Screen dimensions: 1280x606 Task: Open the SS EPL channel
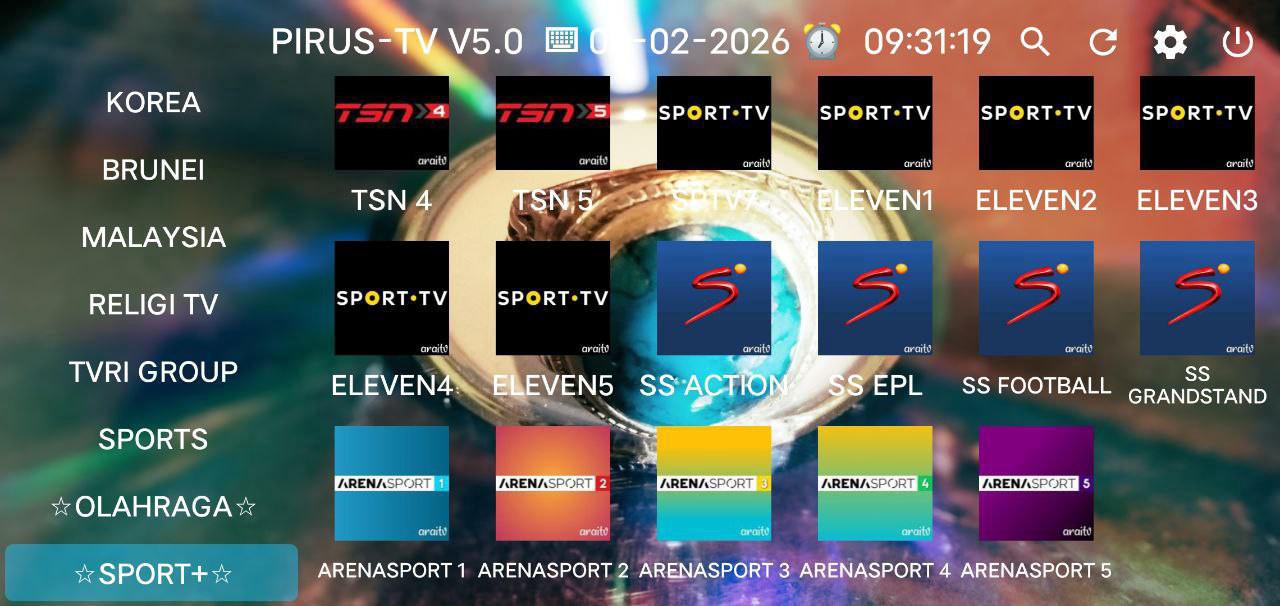874,298
